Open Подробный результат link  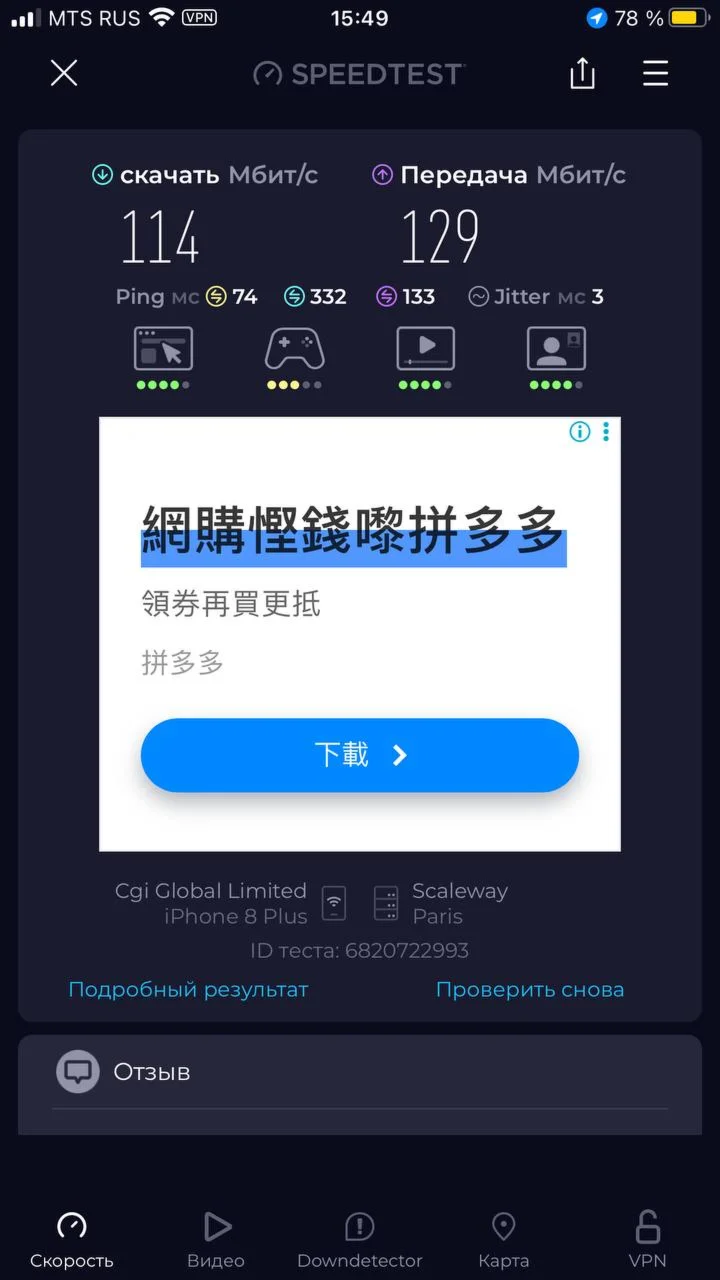pyautogui.click(x=188, y=990)
